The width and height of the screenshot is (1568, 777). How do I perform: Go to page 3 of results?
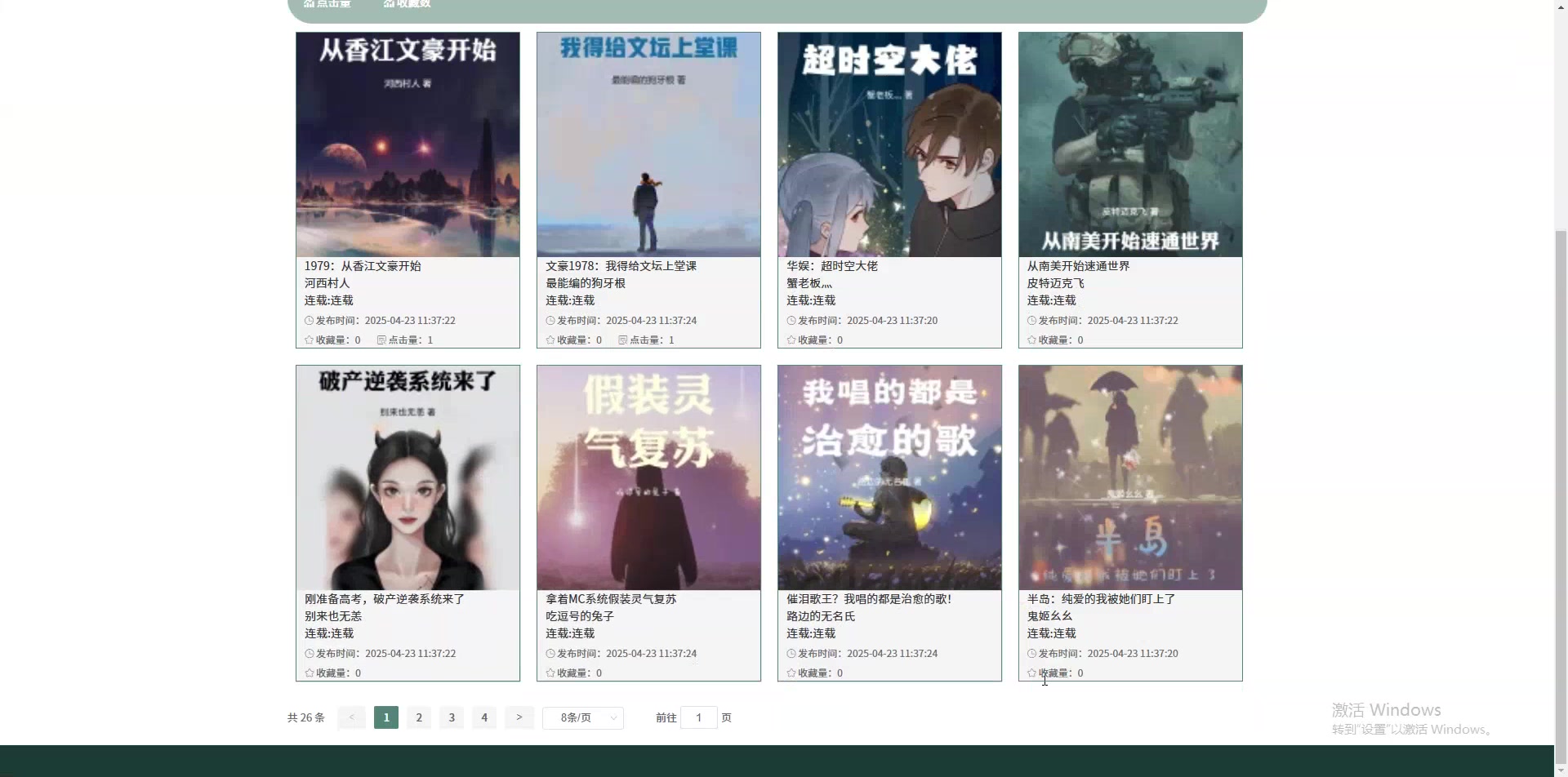(452, 717)
